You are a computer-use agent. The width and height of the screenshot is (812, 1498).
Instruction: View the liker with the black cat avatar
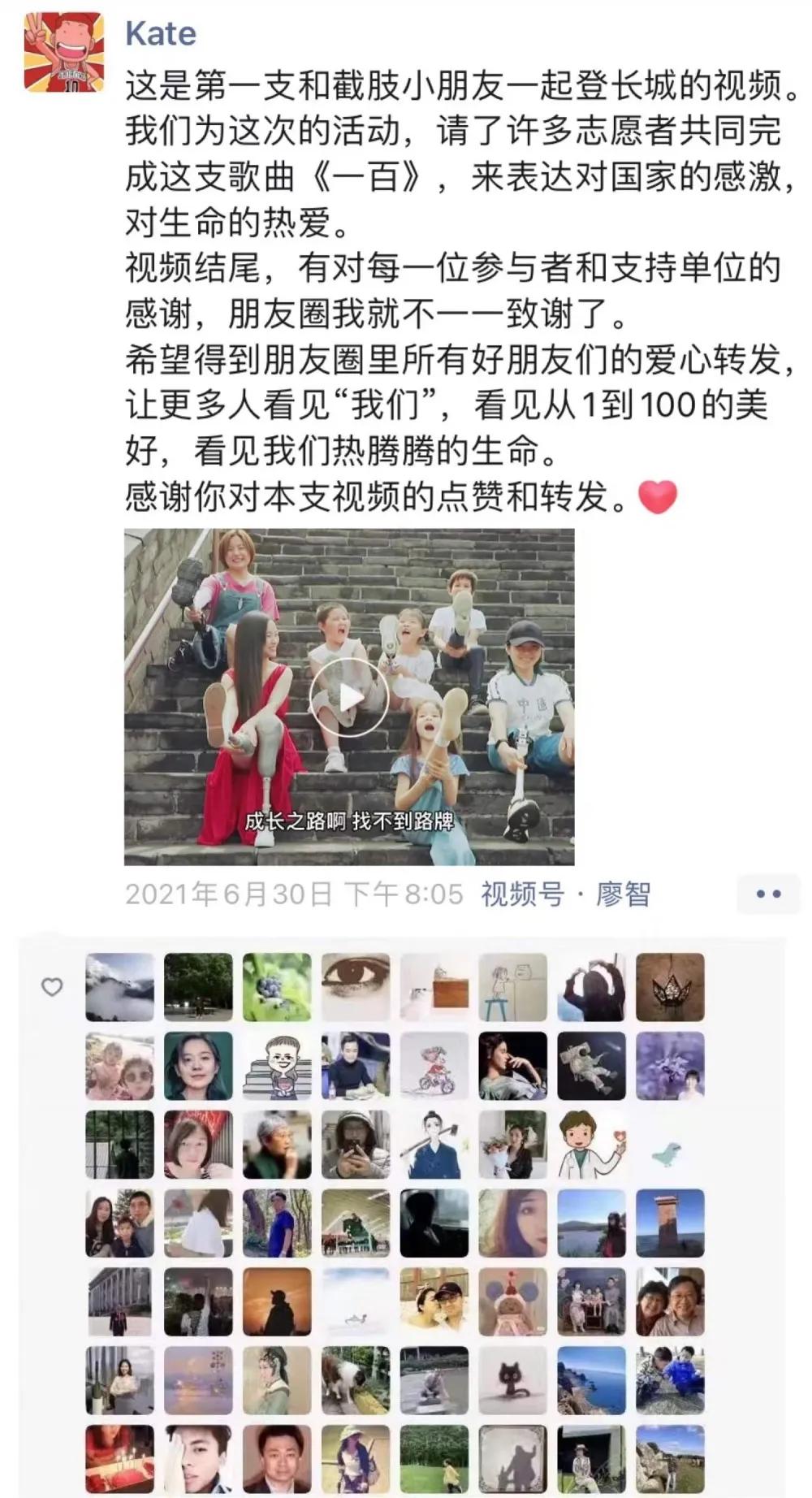512,1379
